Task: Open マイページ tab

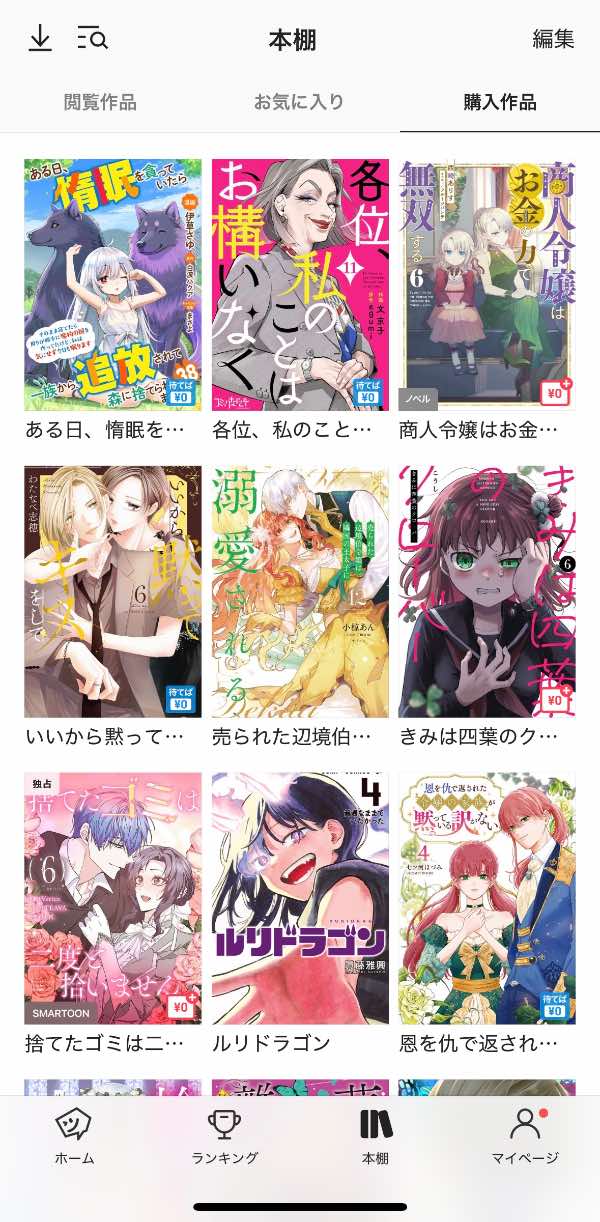Action: click(x=525, y=1137)
